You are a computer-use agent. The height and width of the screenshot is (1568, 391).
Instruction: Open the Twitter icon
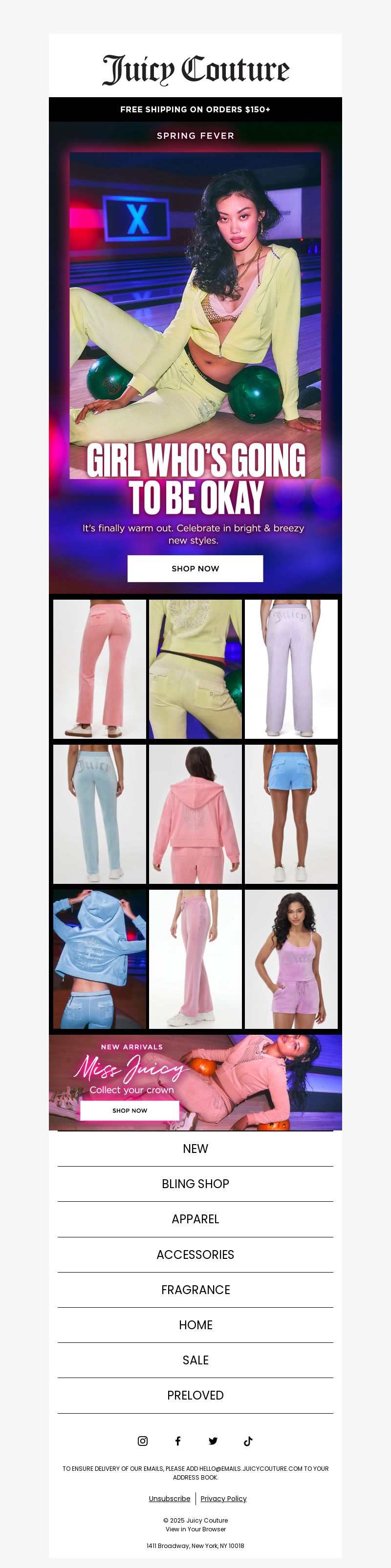click(x=213, y=1441)
